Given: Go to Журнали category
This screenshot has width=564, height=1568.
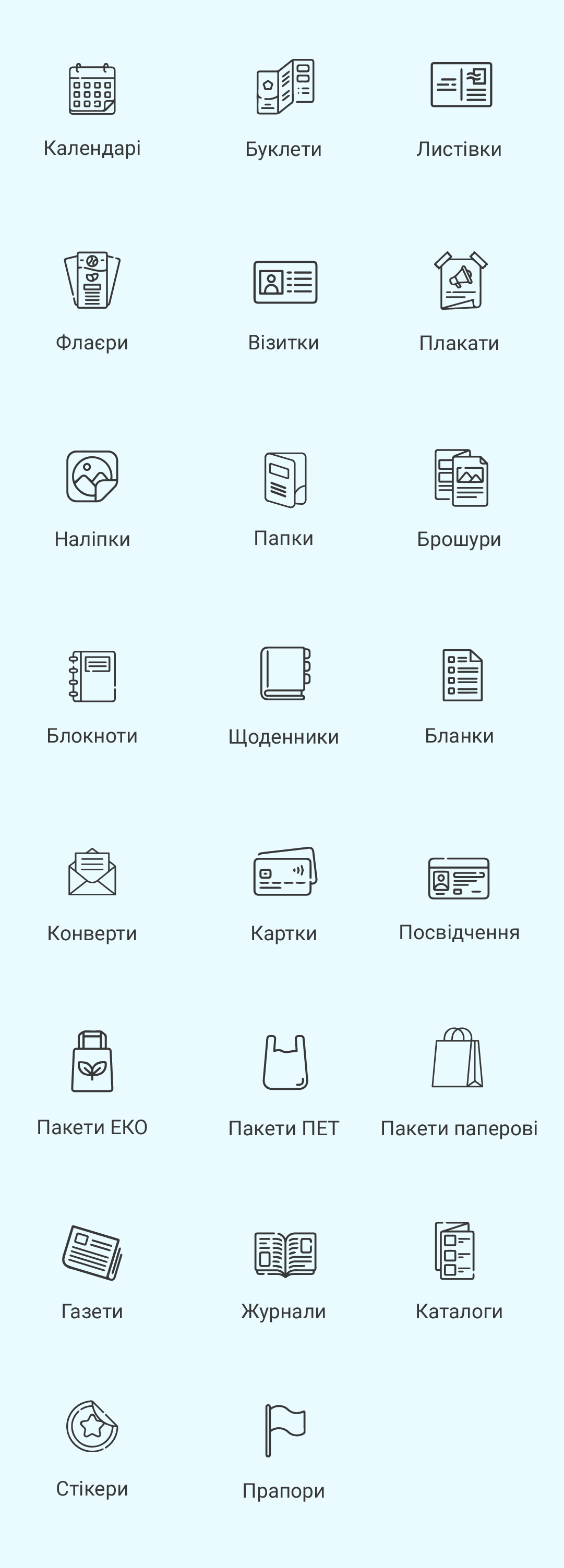Looking at the screenshot, I should tap(284, 1272).
